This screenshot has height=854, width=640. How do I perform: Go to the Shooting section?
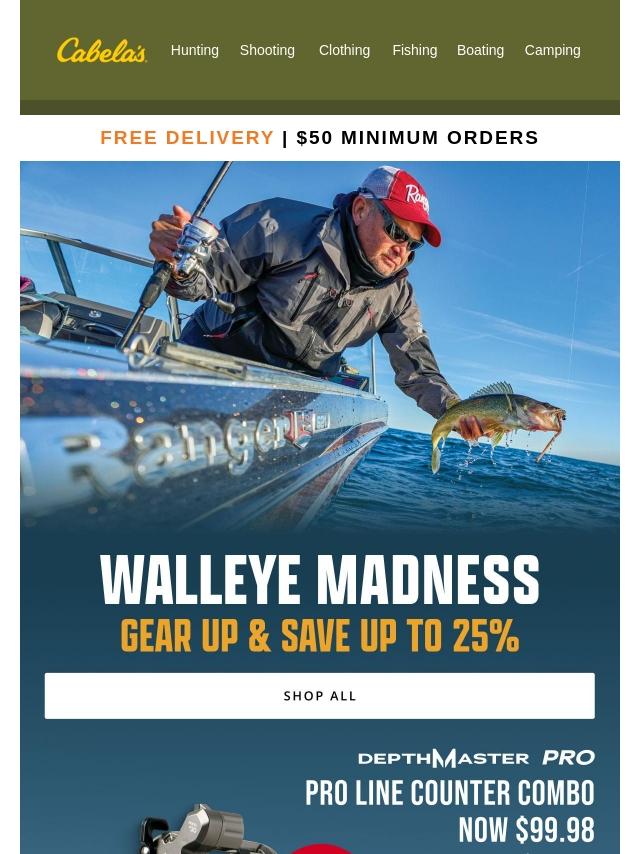click(267, 50)
